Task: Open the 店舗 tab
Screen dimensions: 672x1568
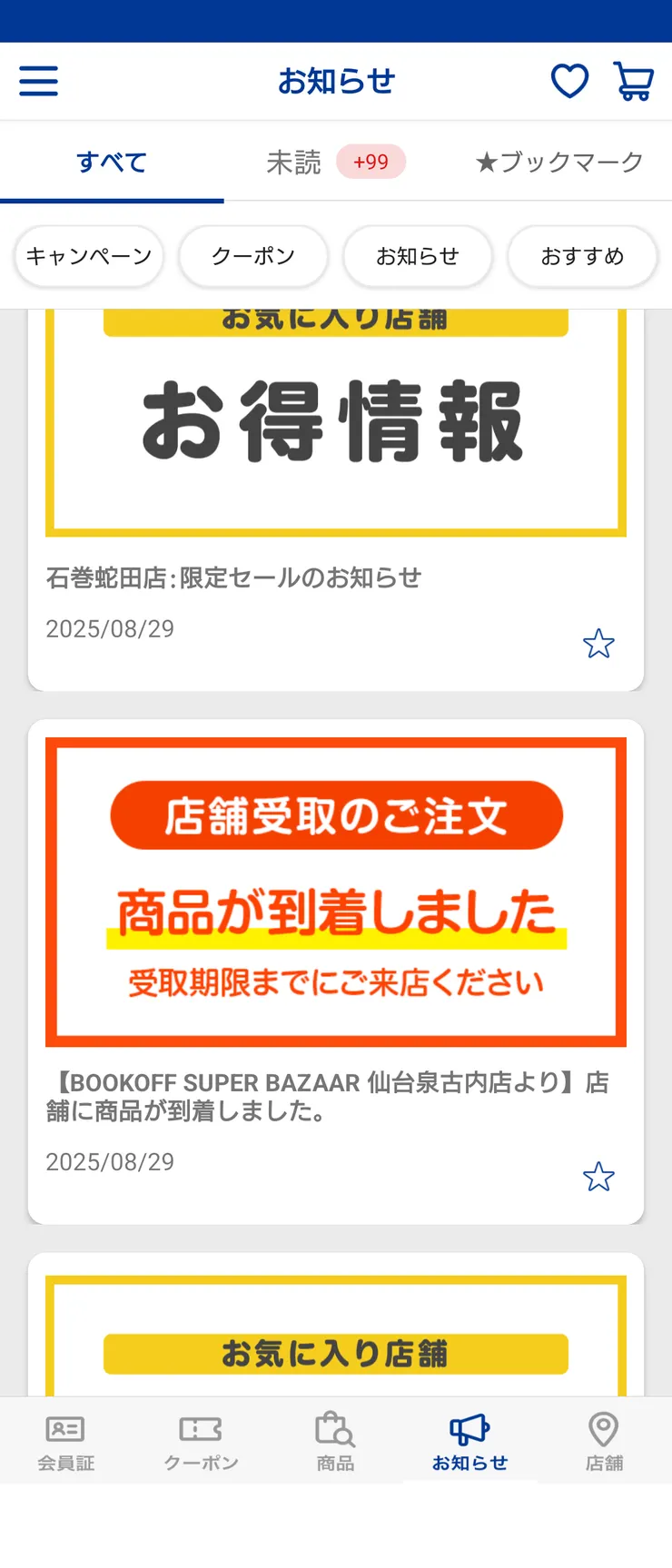Action: [x=604, y=1441]
